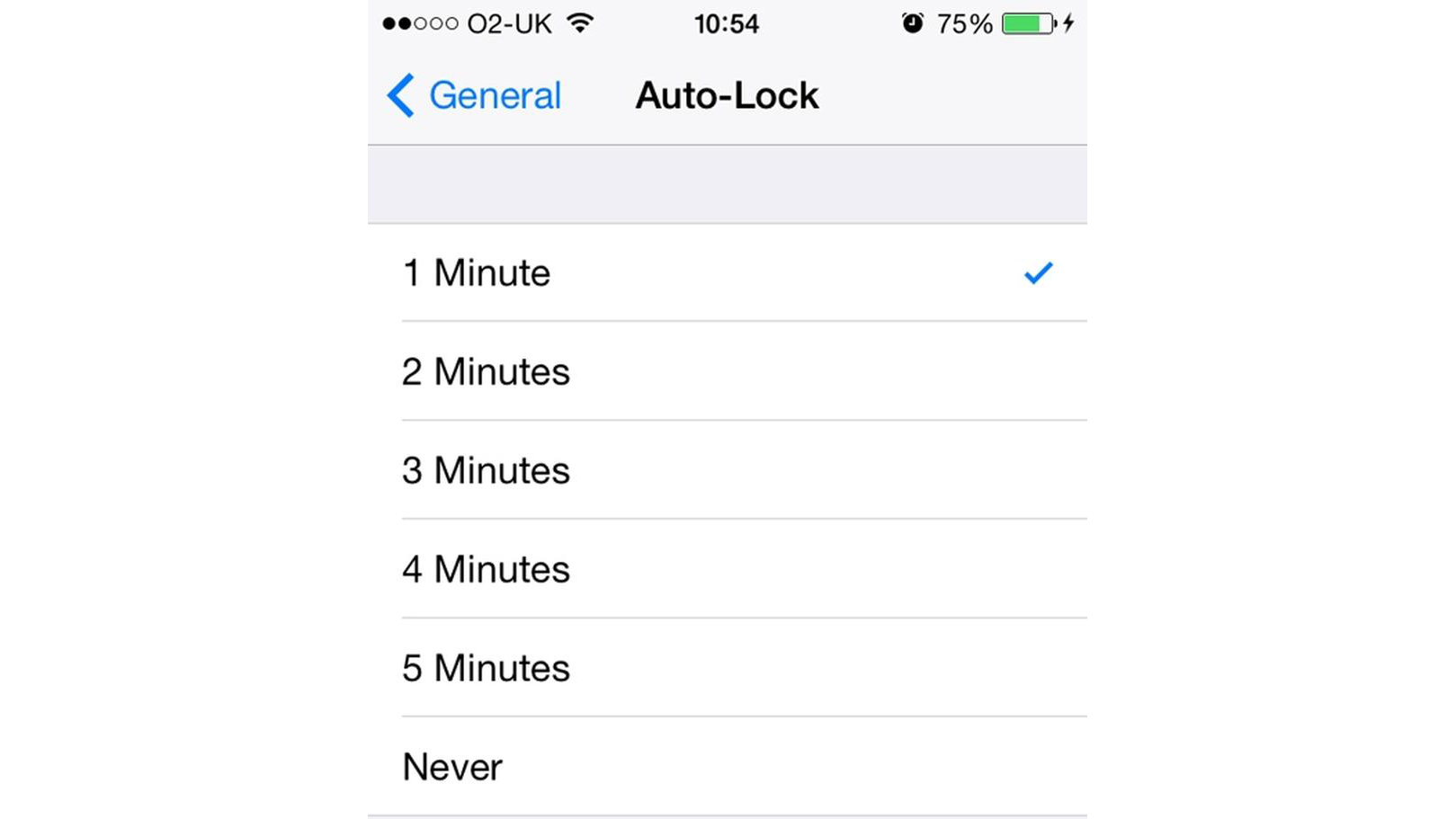The width and height of the screenshot is (1456, 819).
Task: Go back to General settings
Action: [x=474, y=95]
